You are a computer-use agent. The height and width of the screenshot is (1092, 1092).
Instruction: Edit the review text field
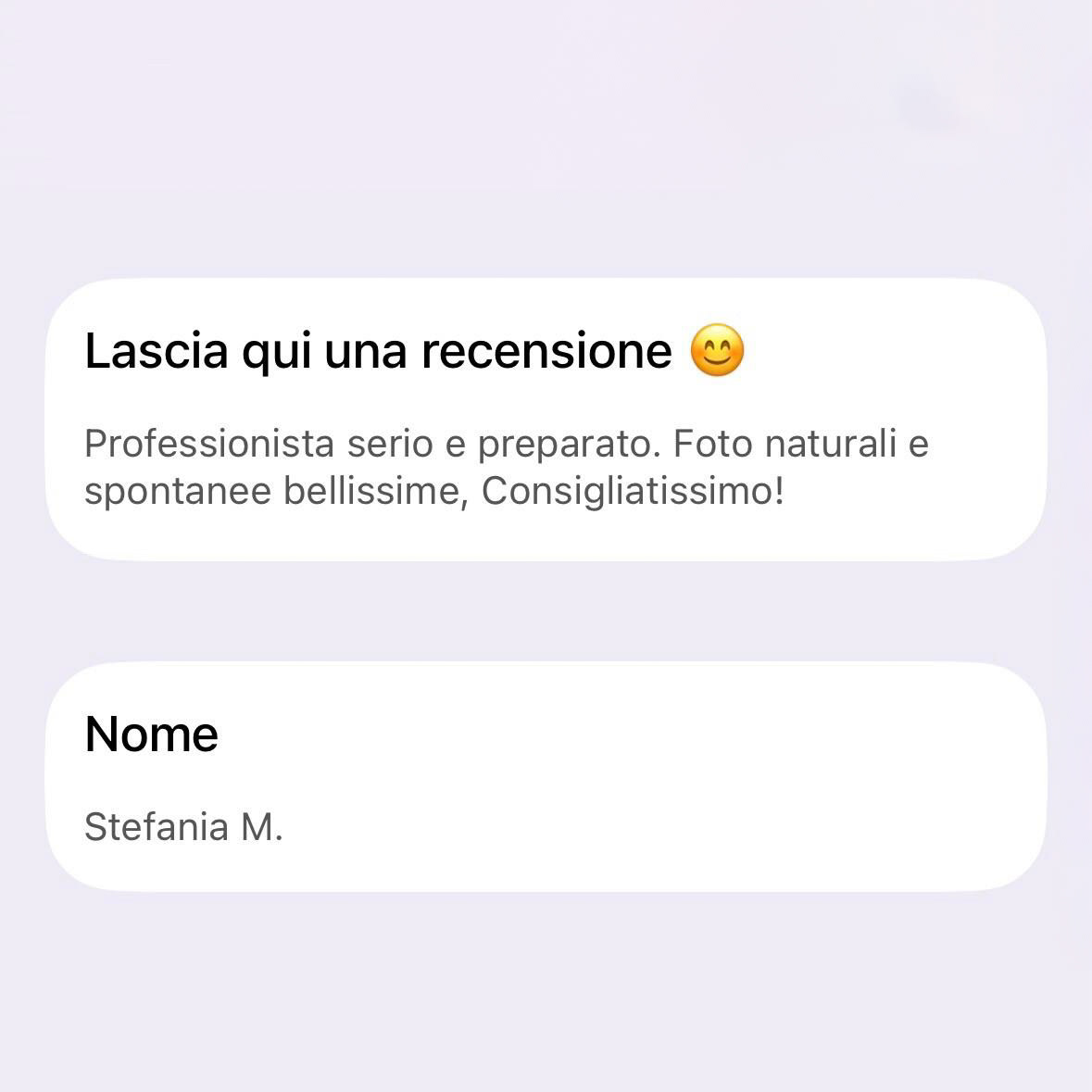(506, 468)
